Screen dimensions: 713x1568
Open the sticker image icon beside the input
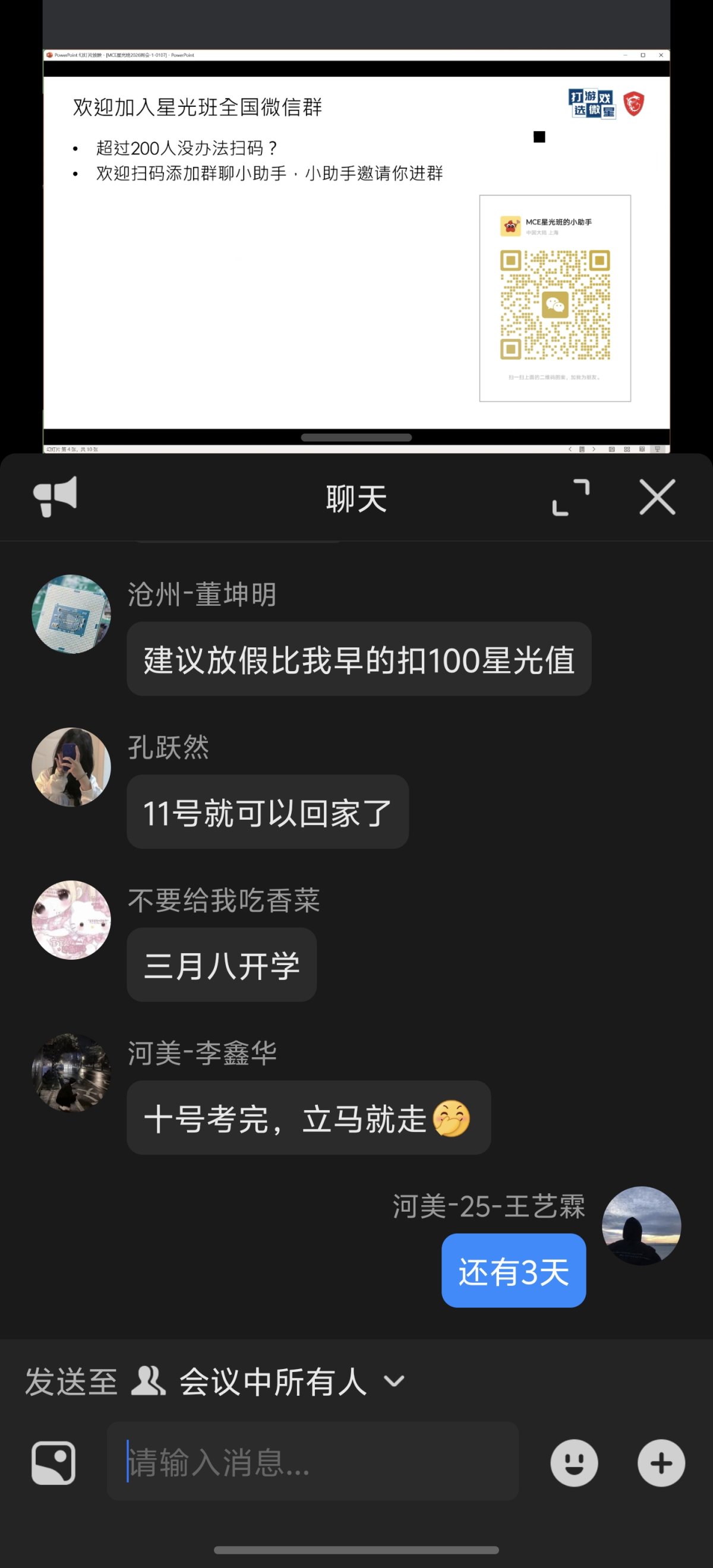(53, 1463)
